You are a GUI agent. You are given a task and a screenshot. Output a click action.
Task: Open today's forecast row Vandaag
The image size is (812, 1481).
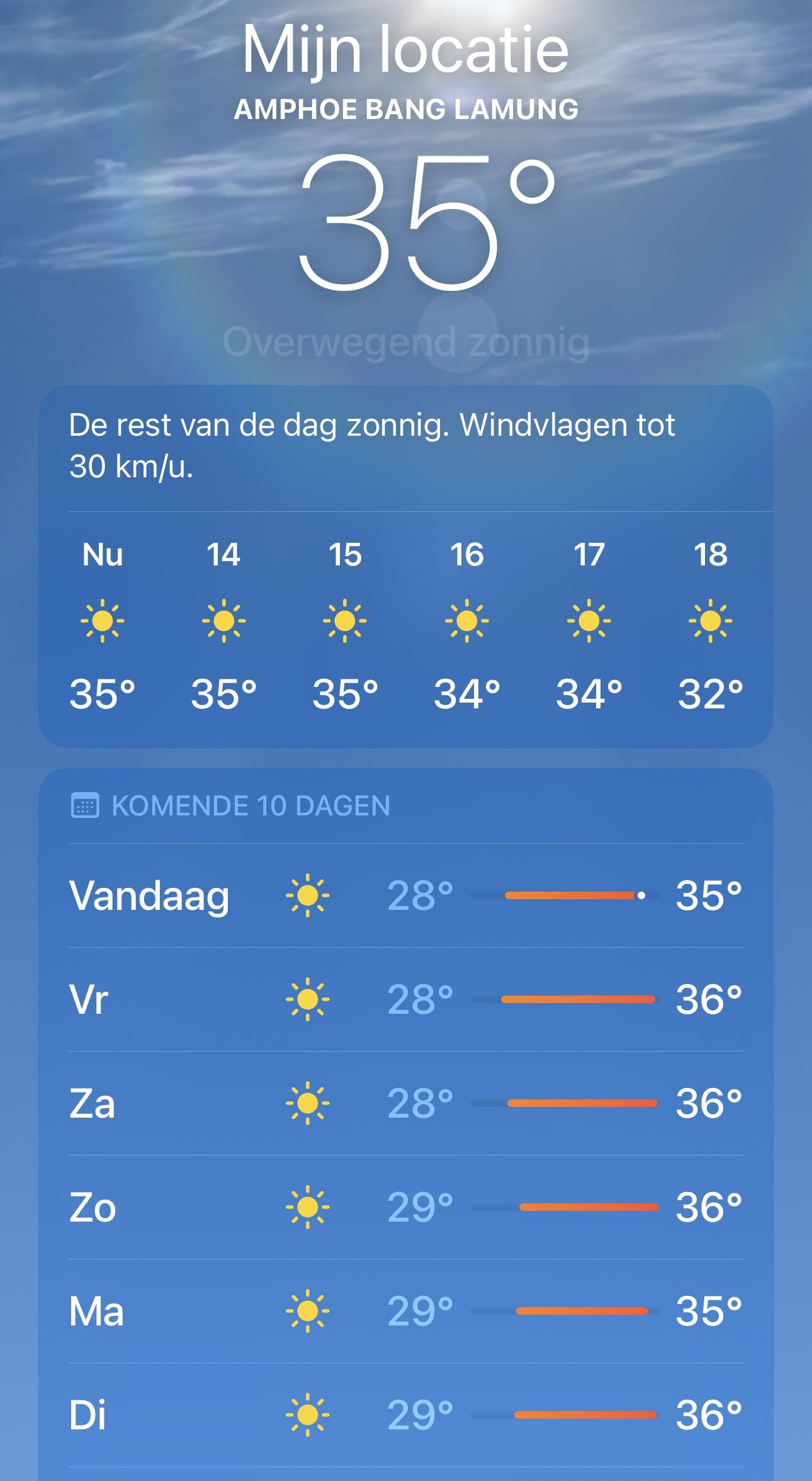point(406,895)
